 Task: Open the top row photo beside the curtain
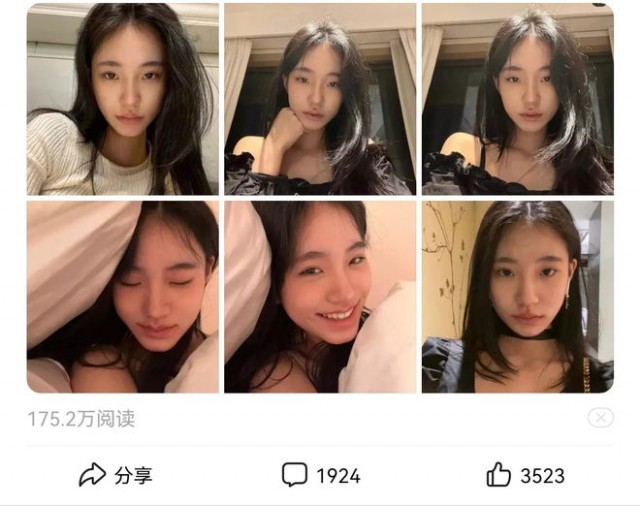pyautogui.click(x=517, y=98)
